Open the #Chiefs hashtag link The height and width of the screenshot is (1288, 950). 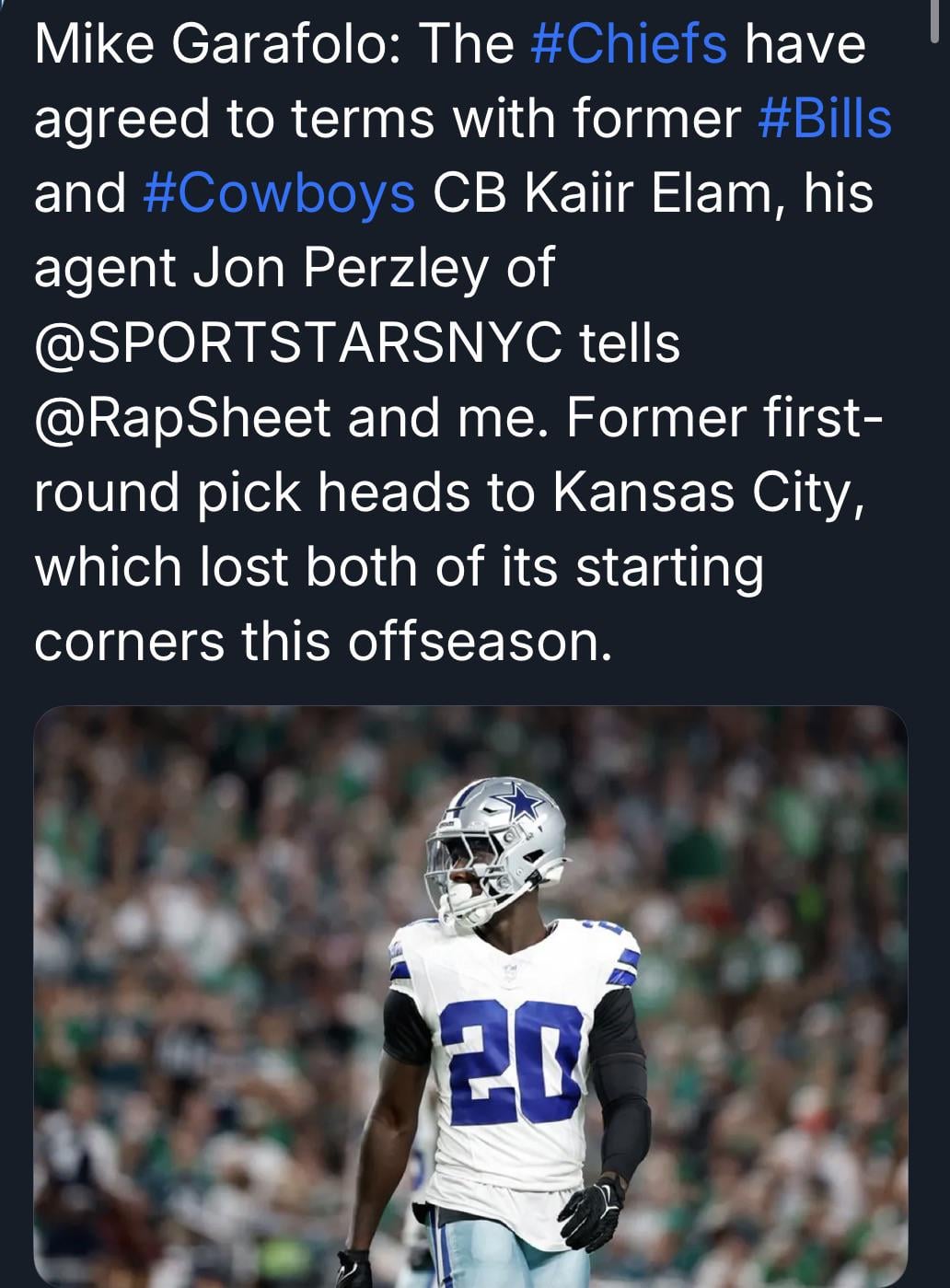[x=629, y=44]
